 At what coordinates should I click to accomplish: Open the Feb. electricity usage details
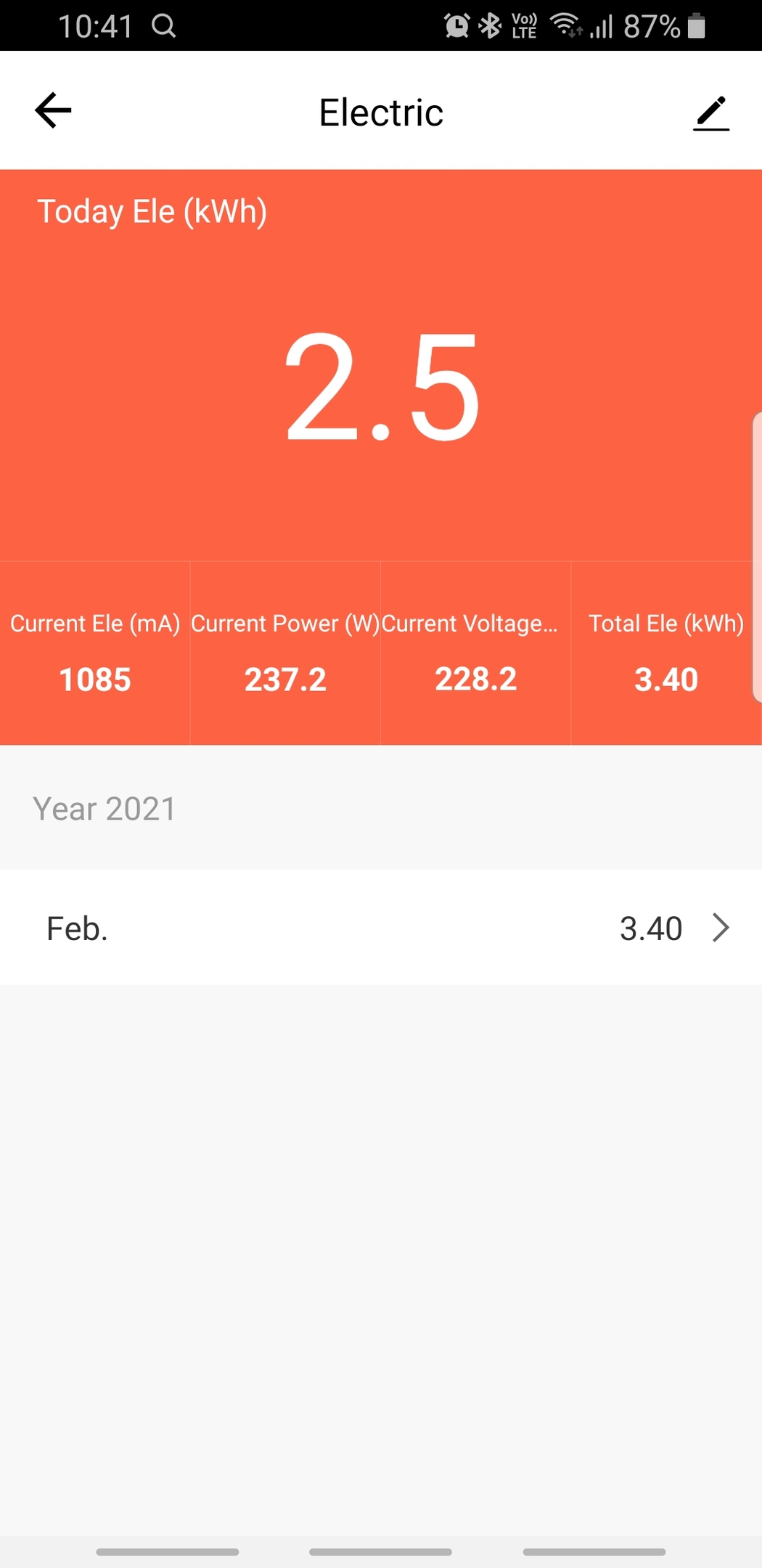click(x=381, y=927)
